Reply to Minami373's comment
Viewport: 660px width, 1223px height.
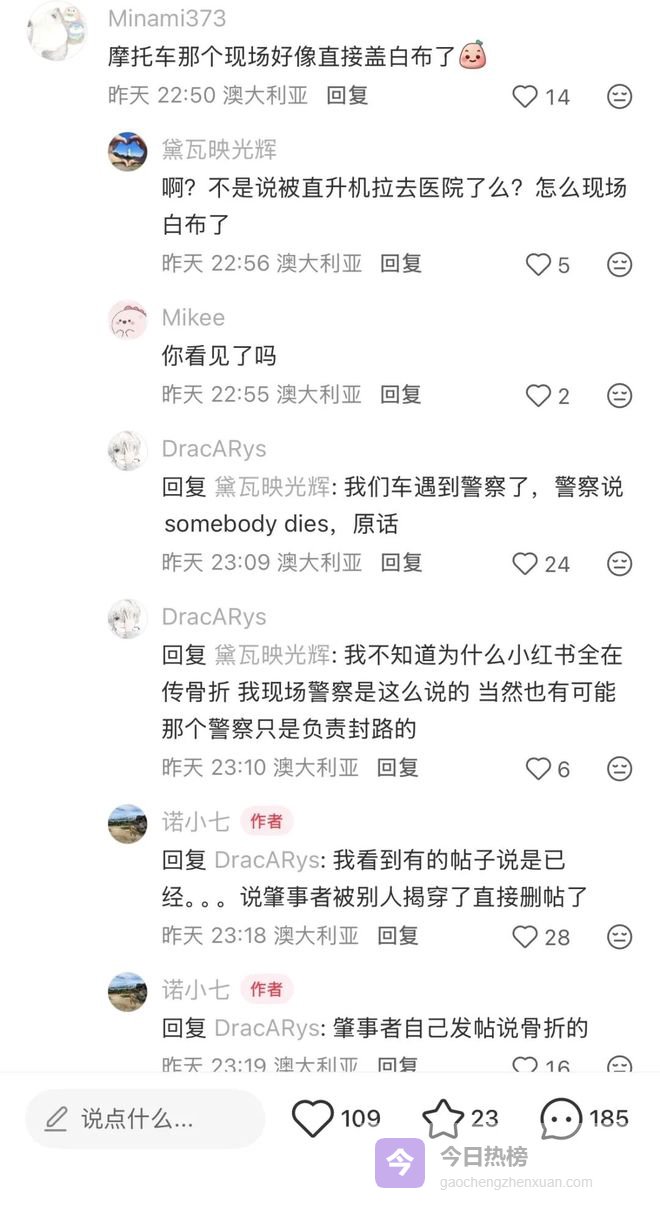(347, 95)
